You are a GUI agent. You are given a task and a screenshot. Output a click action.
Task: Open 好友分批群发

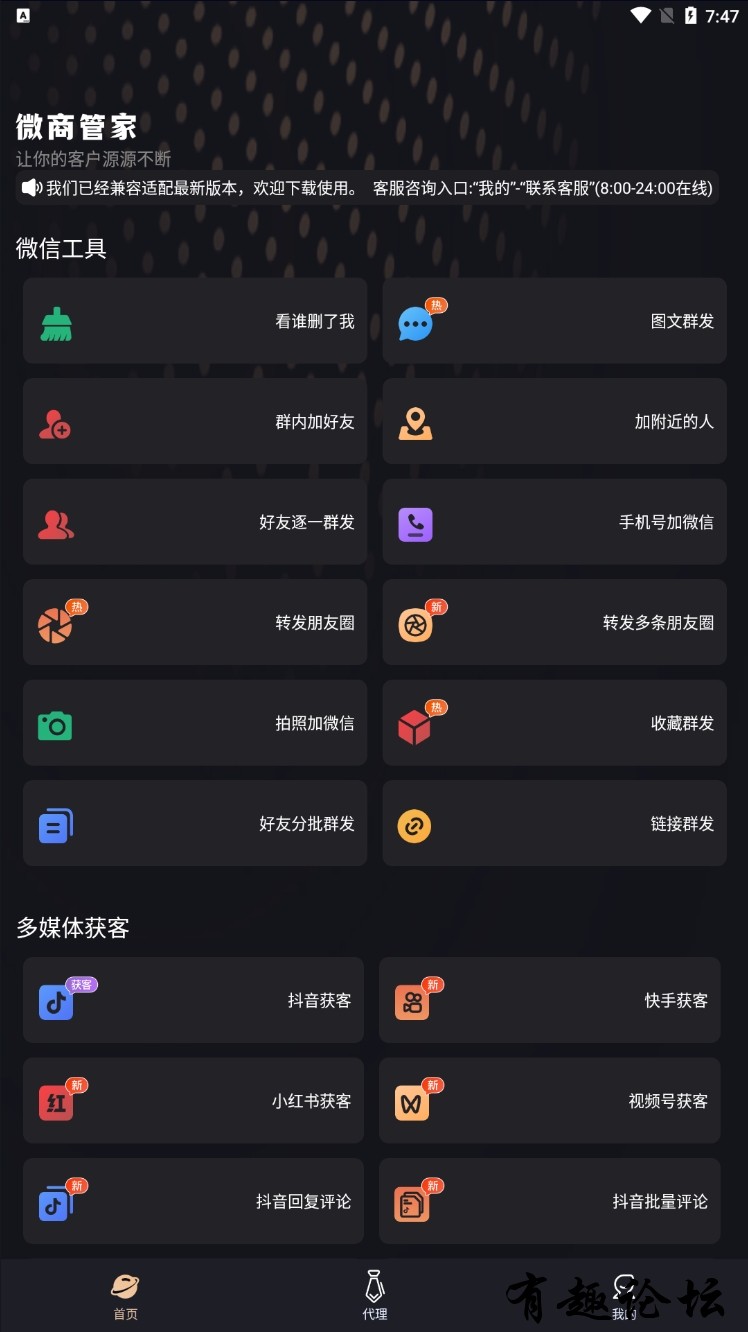click(x=195, y=823)
